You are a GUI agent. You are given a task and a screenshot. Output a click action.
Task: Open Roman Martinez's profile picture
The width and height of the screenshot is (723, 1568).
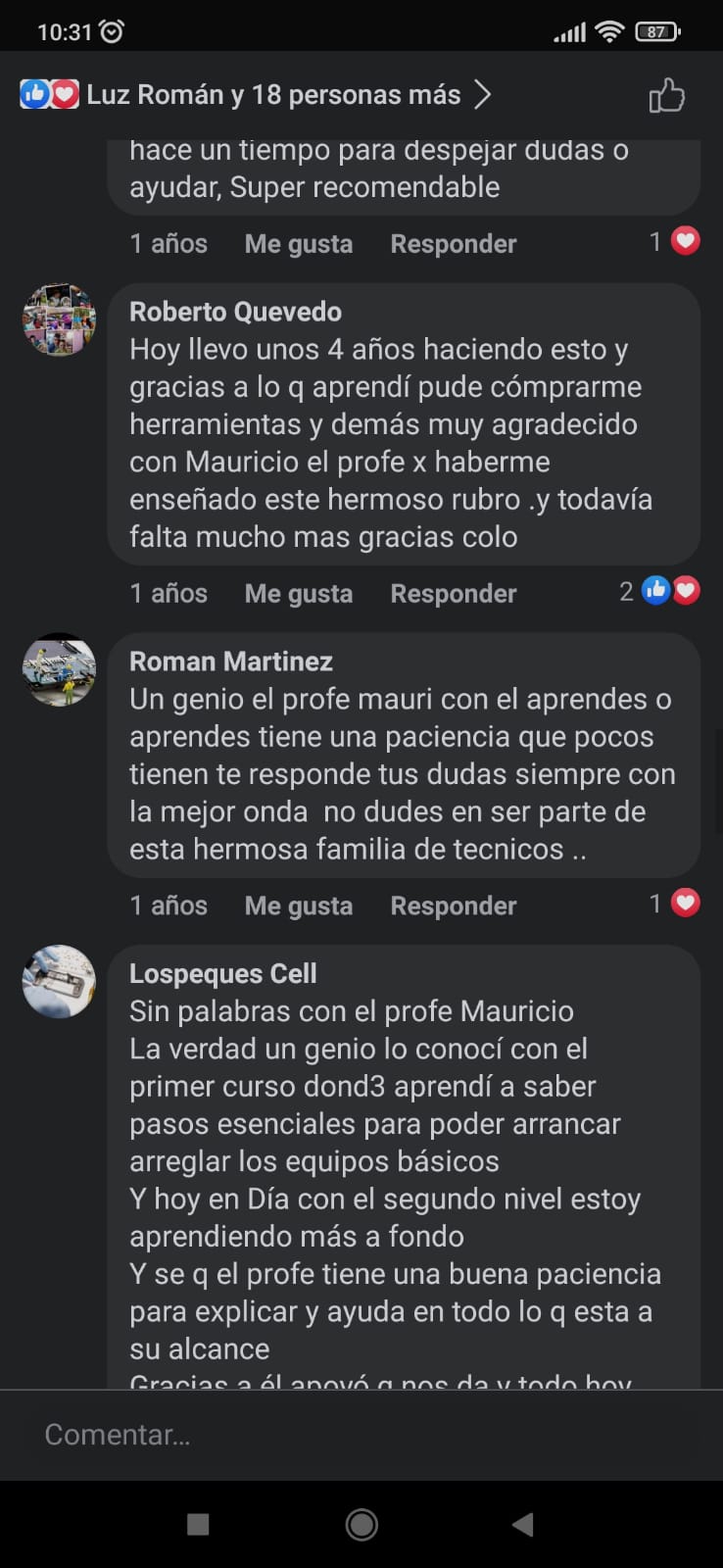pyautogui.click(x=59, y=669)
